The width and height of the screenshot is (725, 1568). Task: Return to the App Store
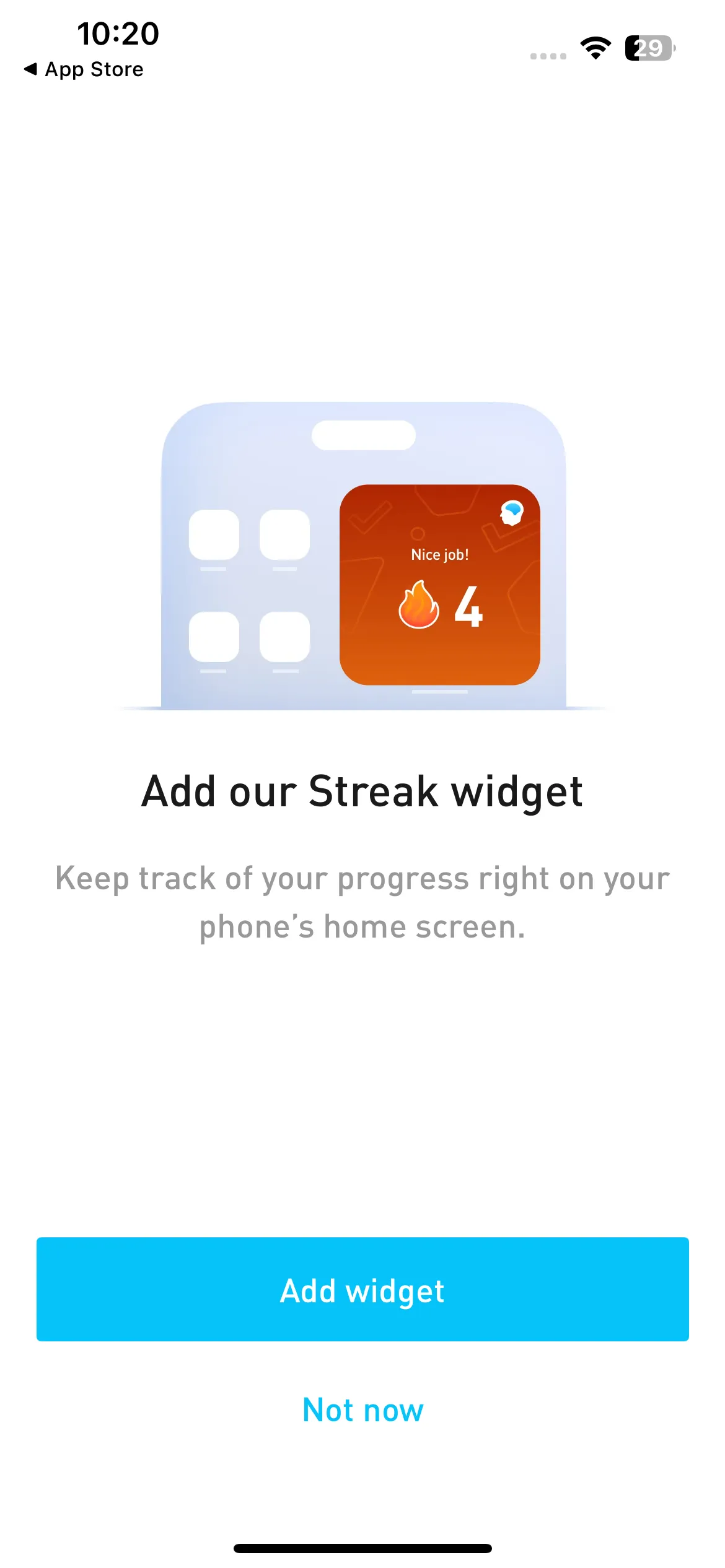84,69
